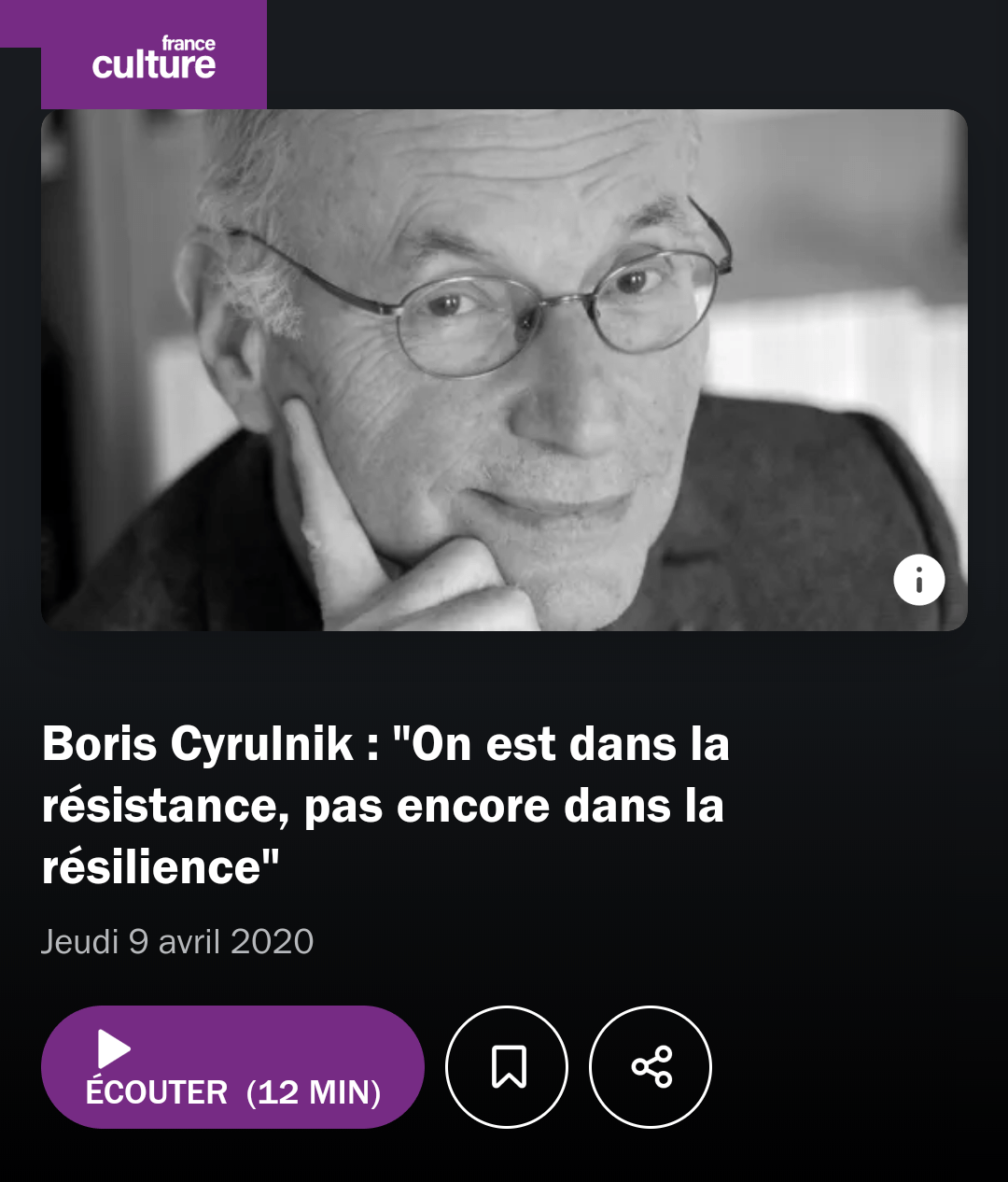1008x1182 pixels.
Task: Share this France Culture episode
Action: 651,1067
